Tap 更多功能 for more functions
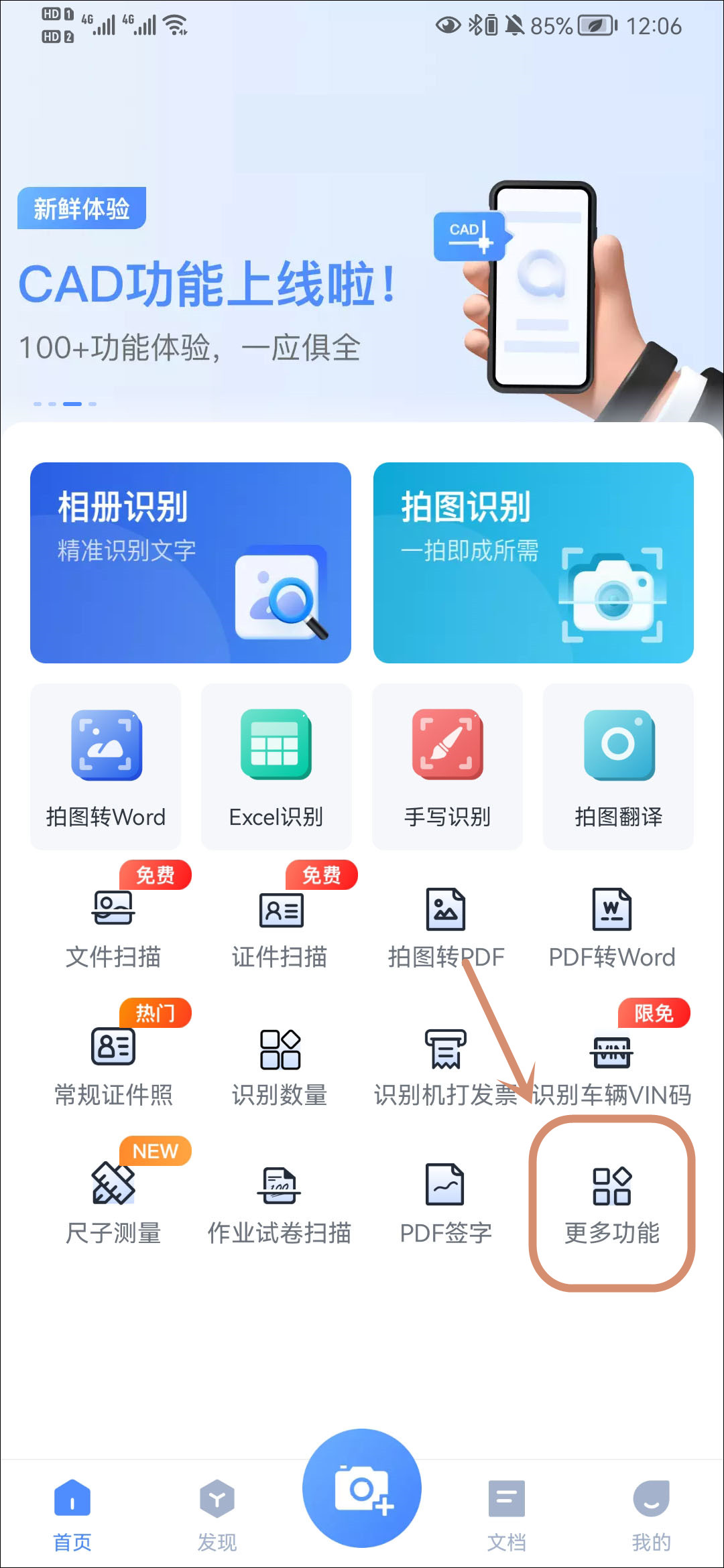This screenshot has width=724, height=1568. (x=611, y=1204)
